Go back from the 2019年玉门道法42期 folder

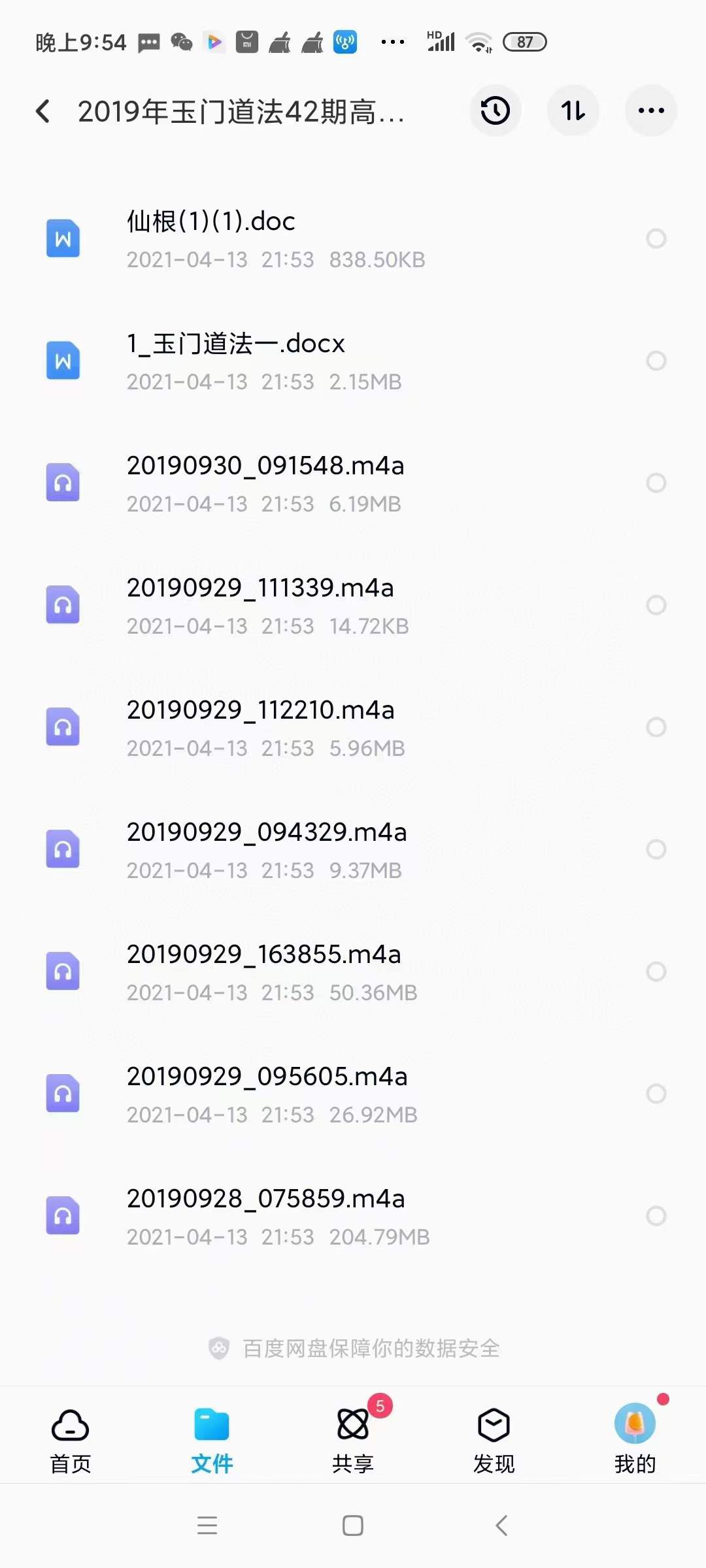[43, 111]
